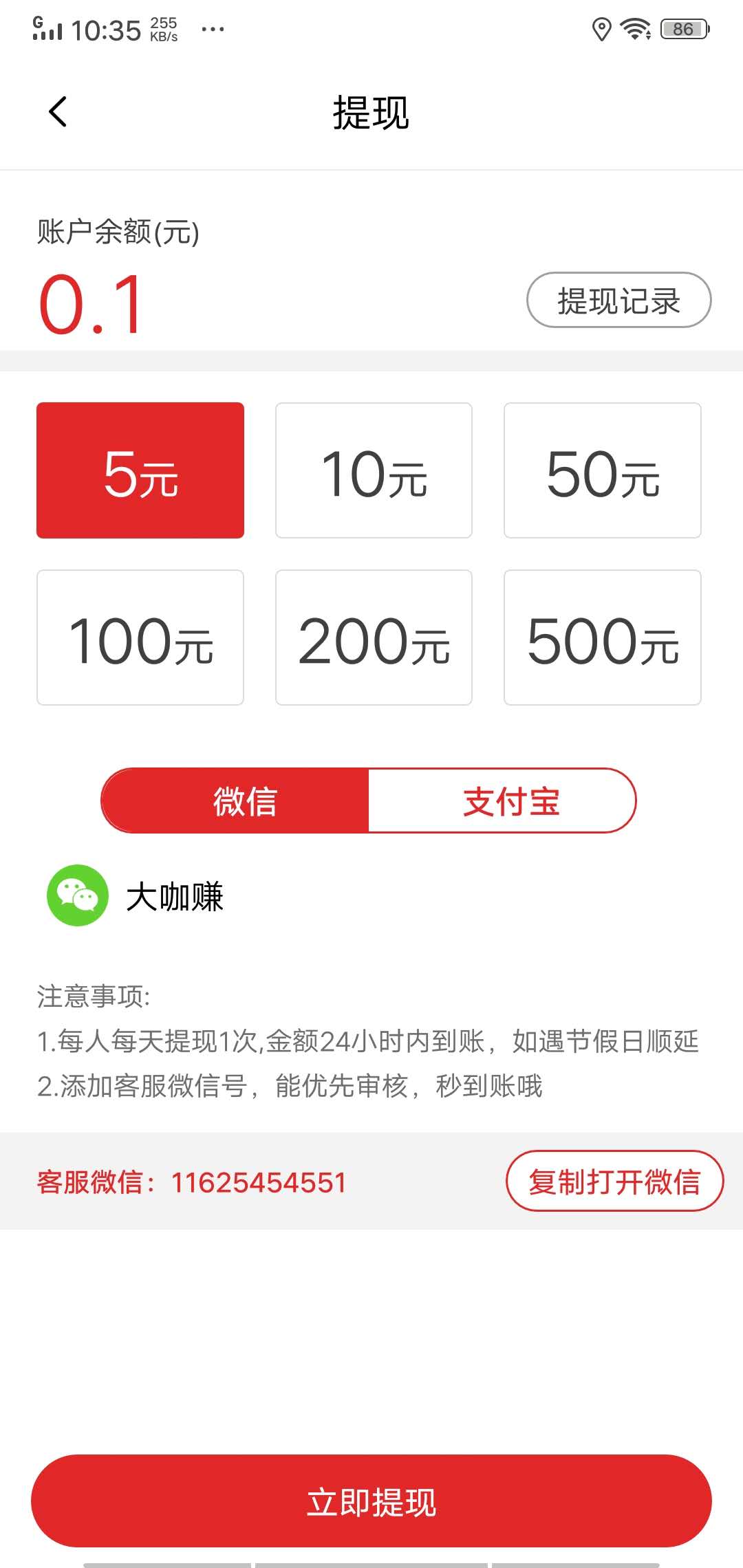Switch to the 微信 payment tab
Viewport: 743px width, 1568px height.
pyautogui.click(x=248, y=801)
